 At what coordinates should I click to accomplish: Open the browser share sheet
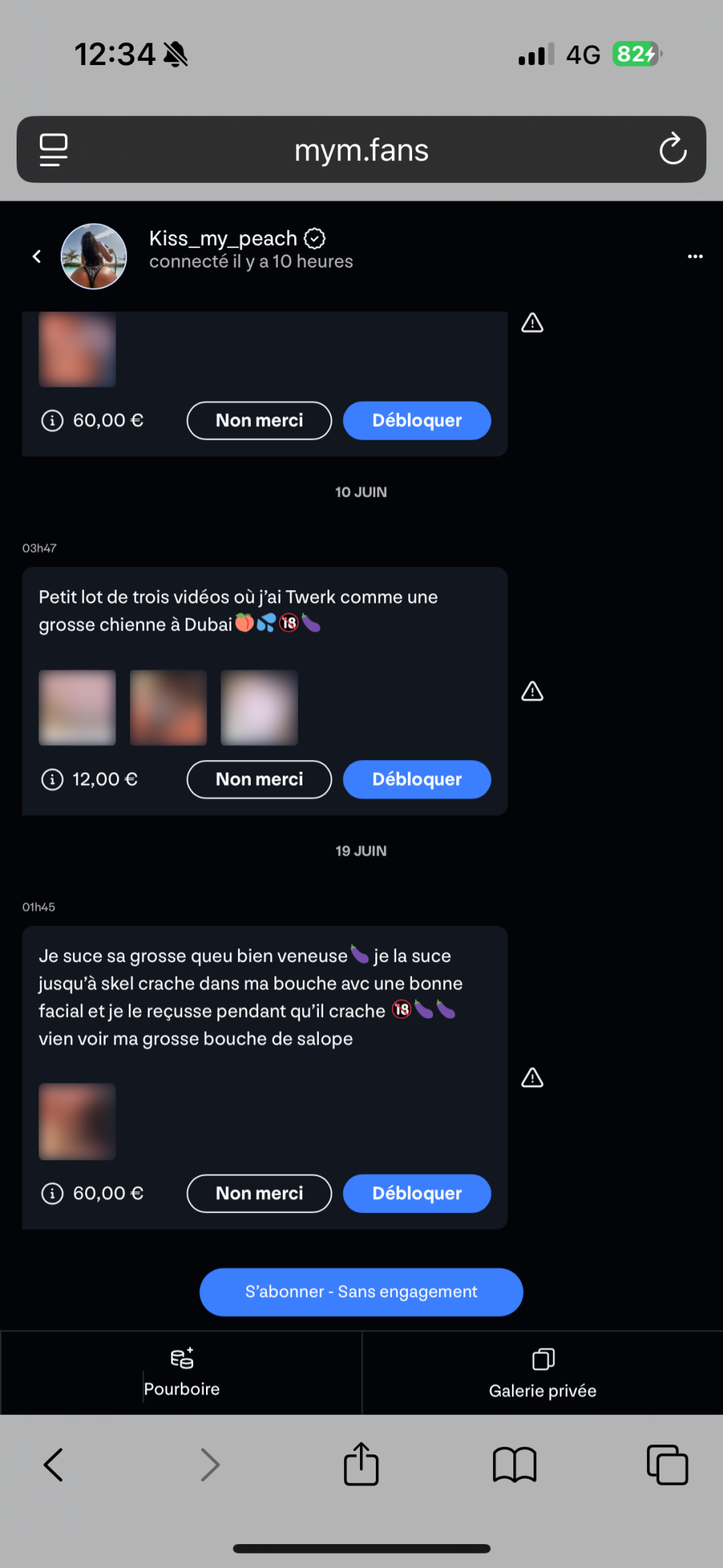(361, 1465)
